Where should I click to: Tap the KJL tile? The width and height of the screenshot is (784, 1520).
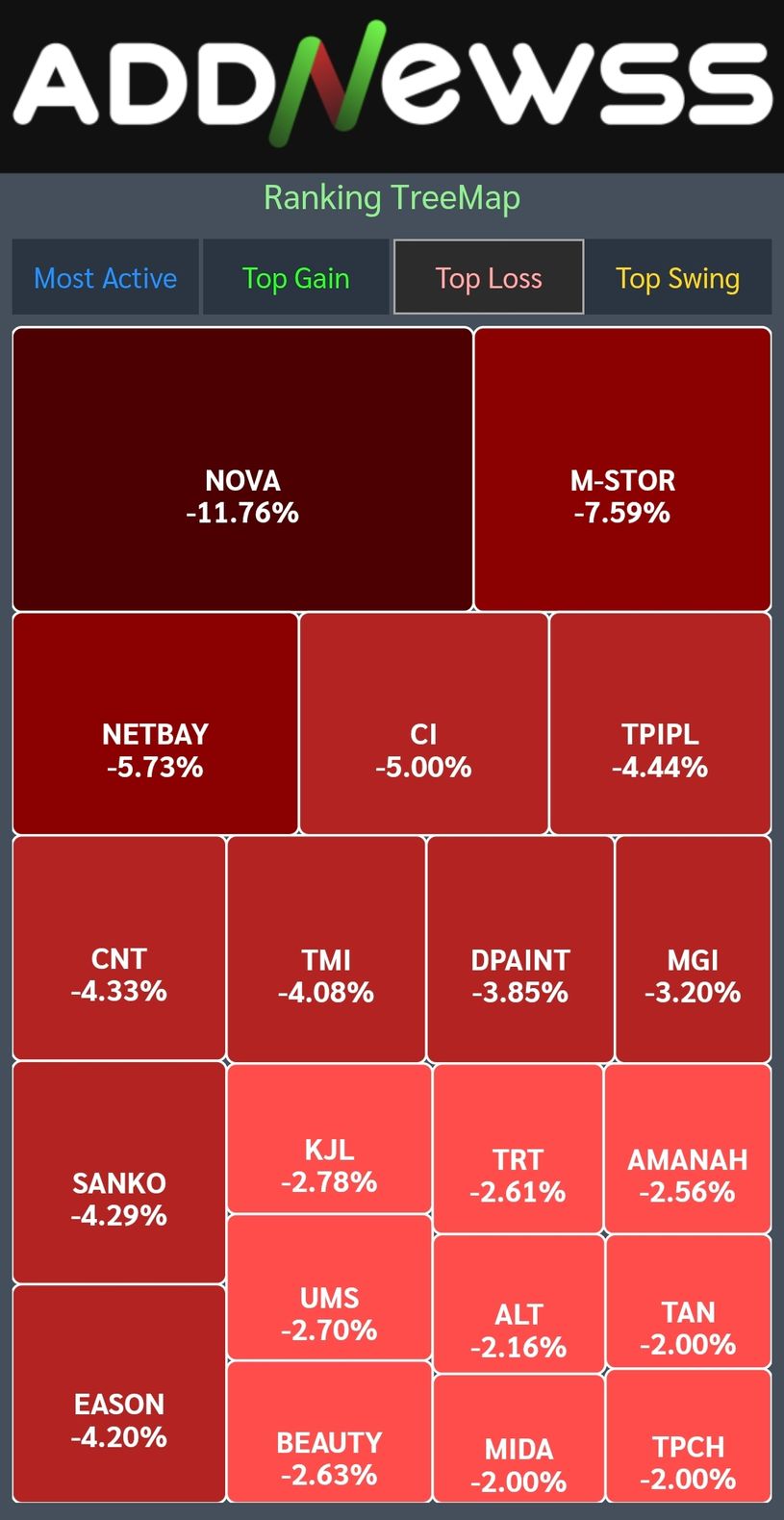(x=329, y=1138)
